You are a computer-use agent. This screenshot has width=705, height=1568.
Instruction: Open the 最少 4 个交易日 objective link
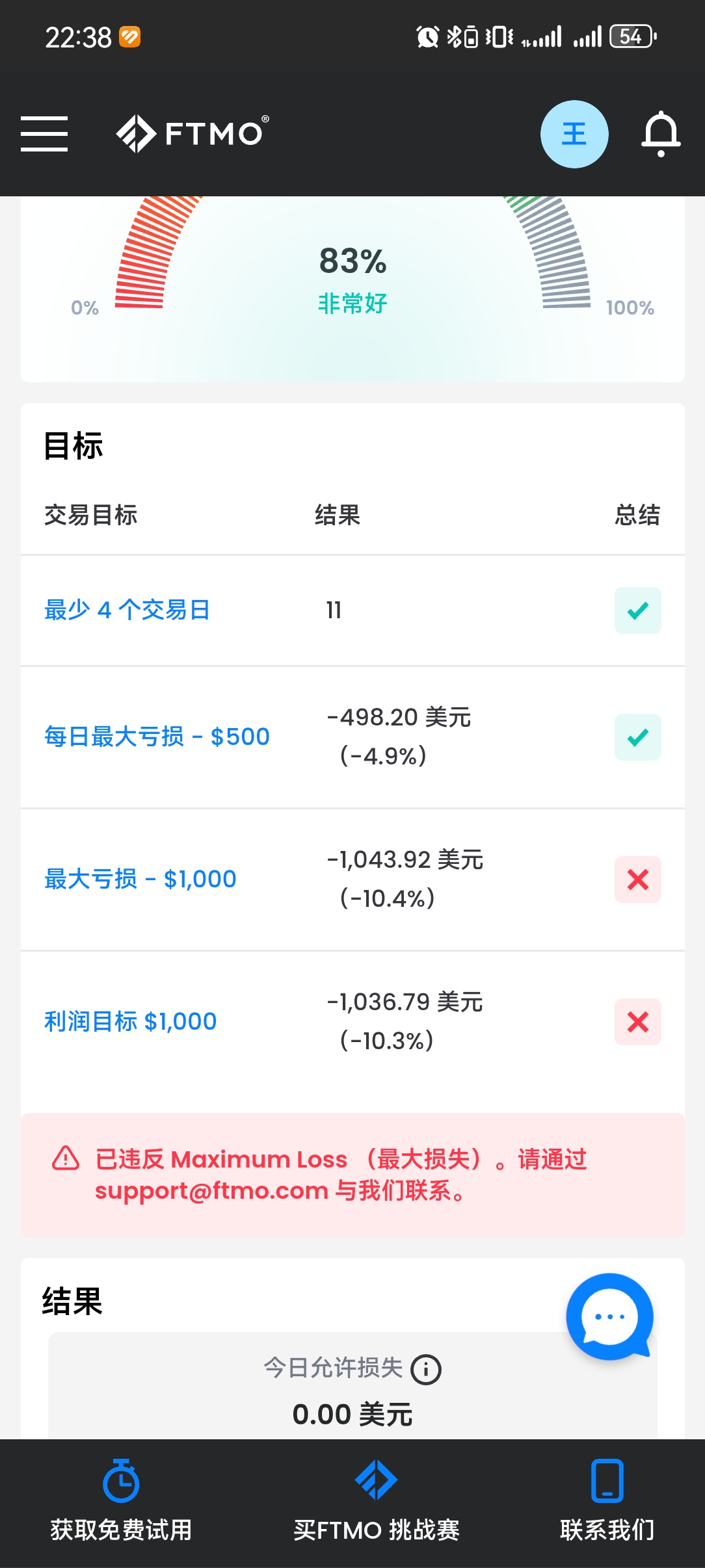(x=127, y=610)
